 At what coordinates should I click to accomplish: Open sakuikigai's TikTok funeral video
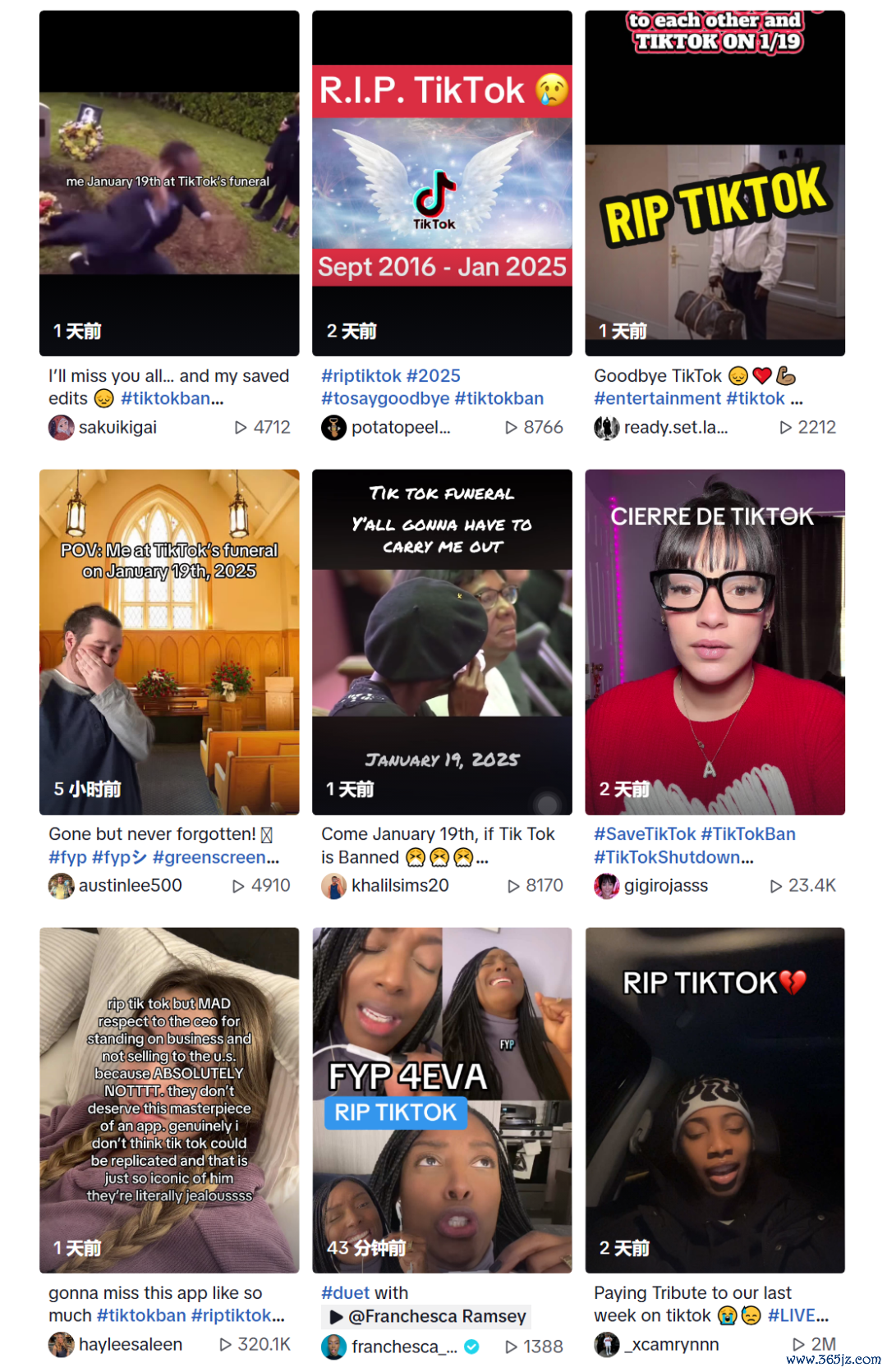pos(169,183)
